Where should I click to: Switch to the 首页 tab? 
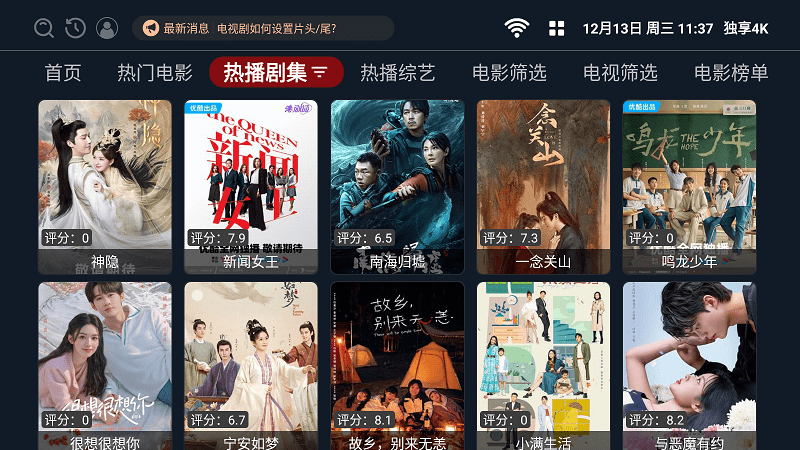click(63, 72)
